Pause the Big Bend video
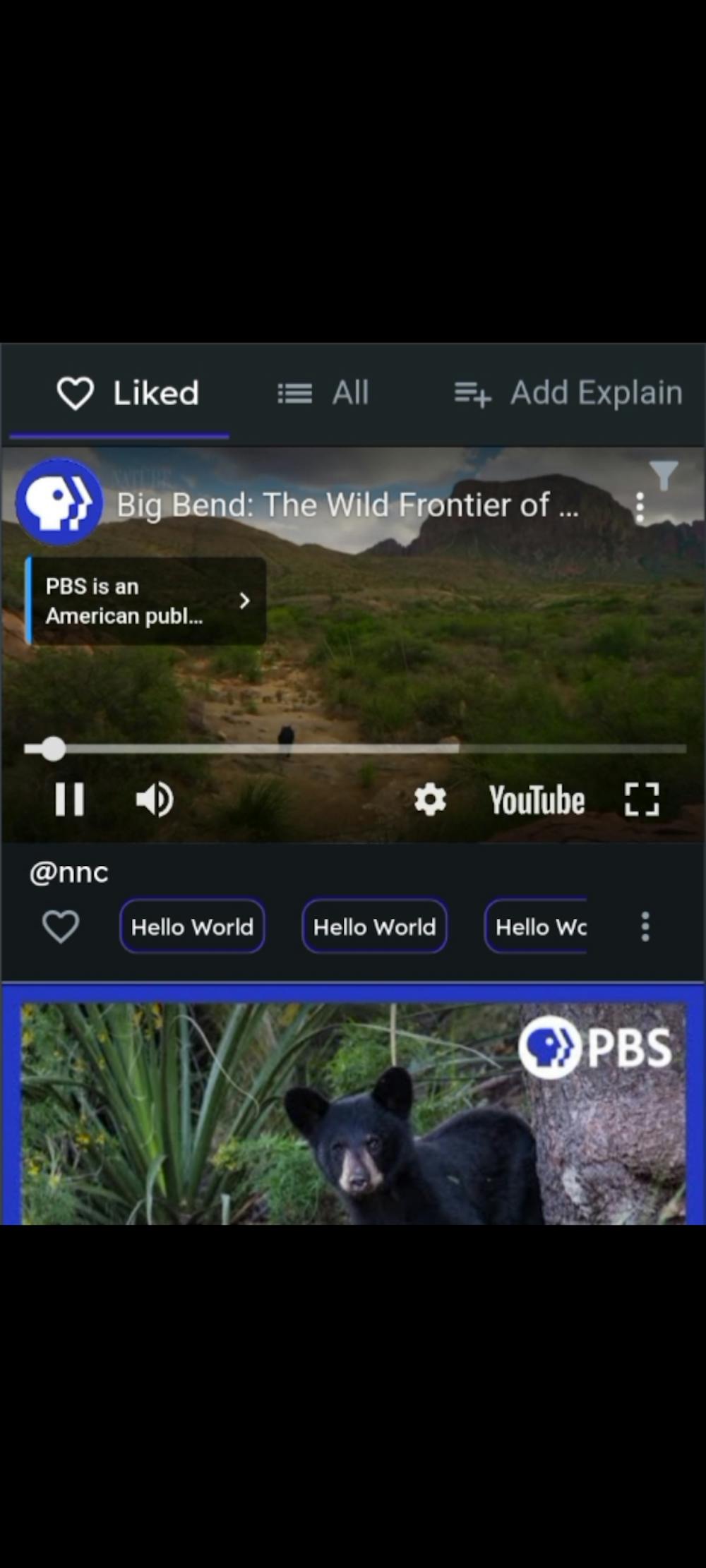The height and width of the screenshot is (1568, 706). [70, 800]
